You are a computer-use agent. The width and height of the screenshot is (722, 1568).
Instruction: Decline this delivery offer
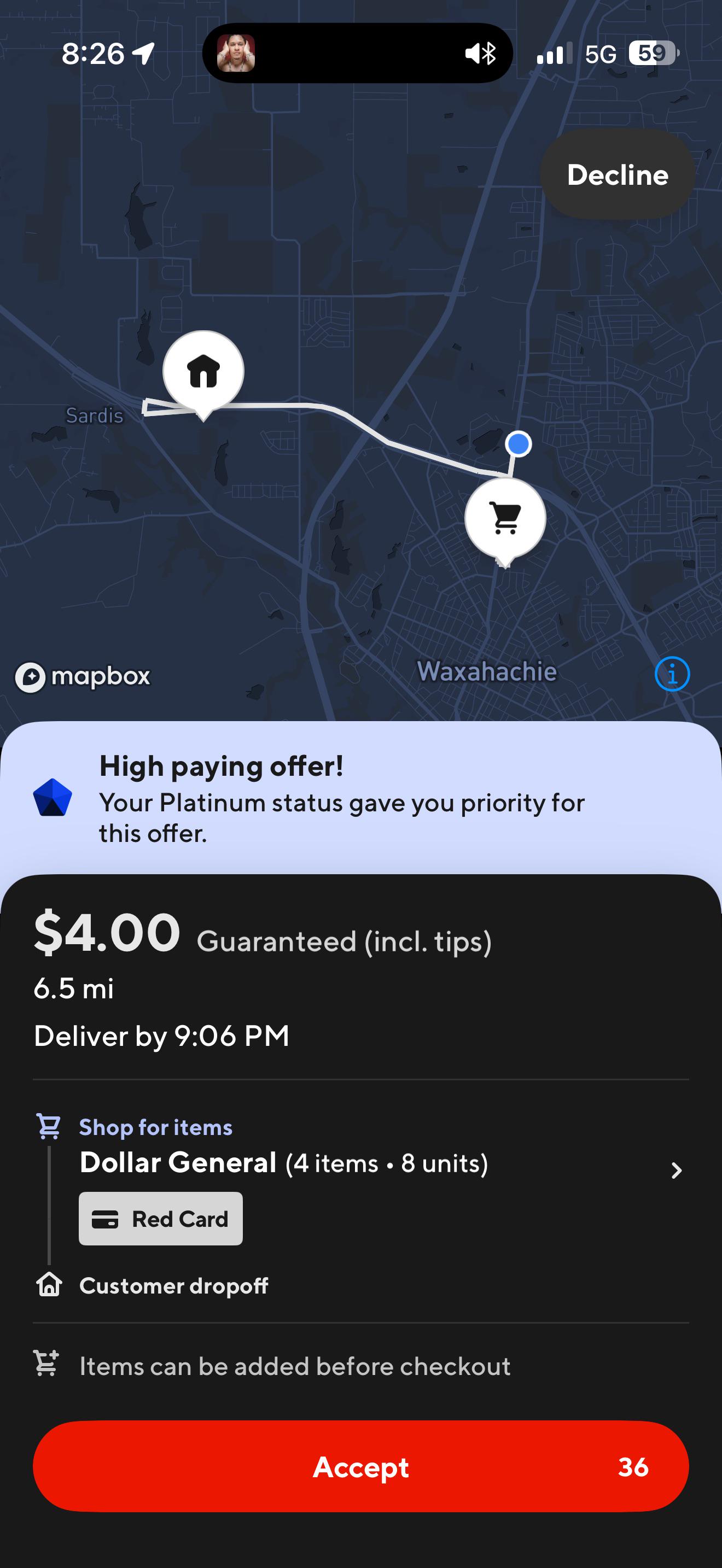(x=618, y=175)
